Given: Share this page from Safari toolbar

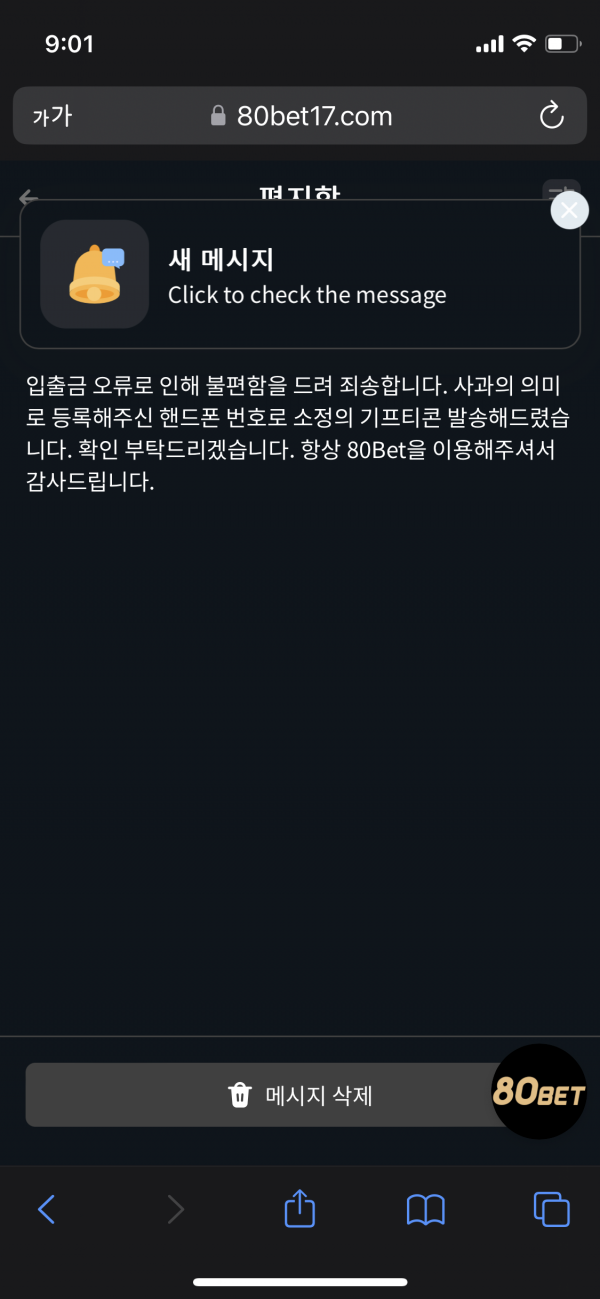Looking at the screenshot, I should pyautogui.click(x=300, y=1208).
